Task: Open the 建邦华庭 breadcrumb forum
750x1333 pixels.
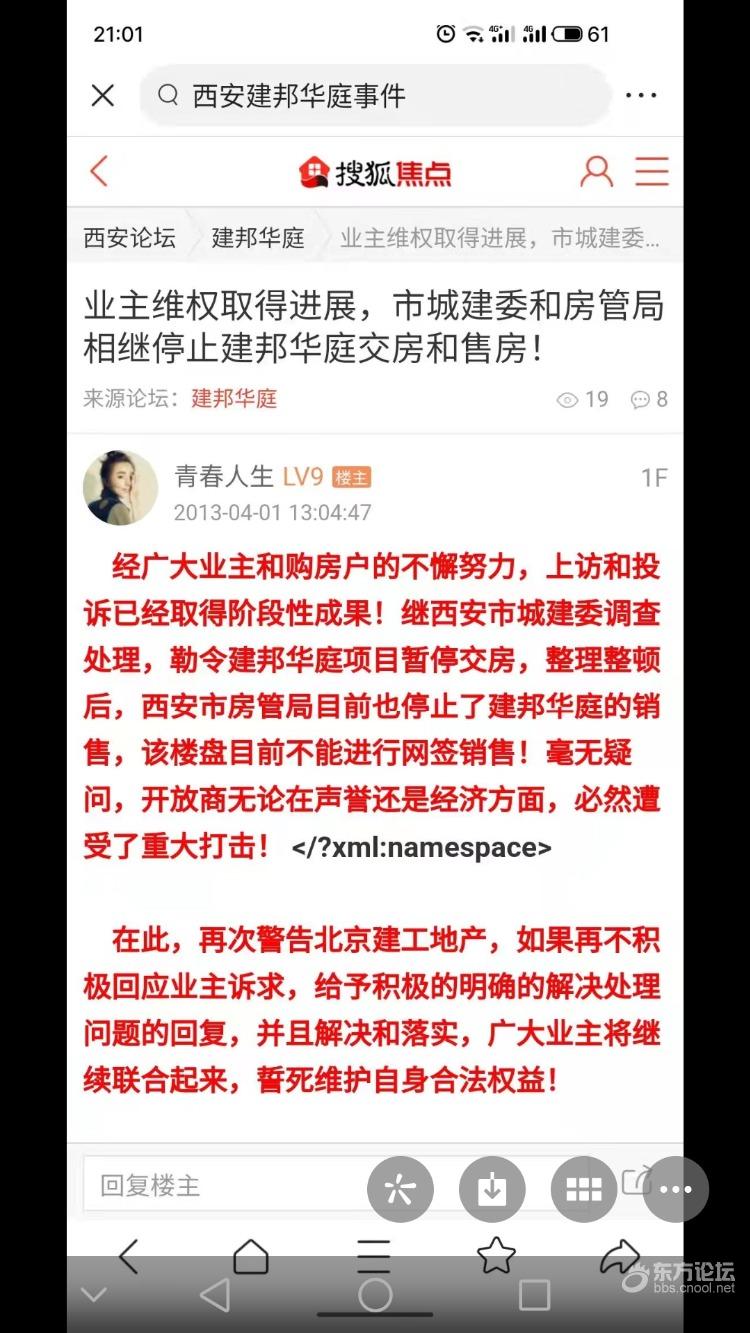Action: (258, 238)
